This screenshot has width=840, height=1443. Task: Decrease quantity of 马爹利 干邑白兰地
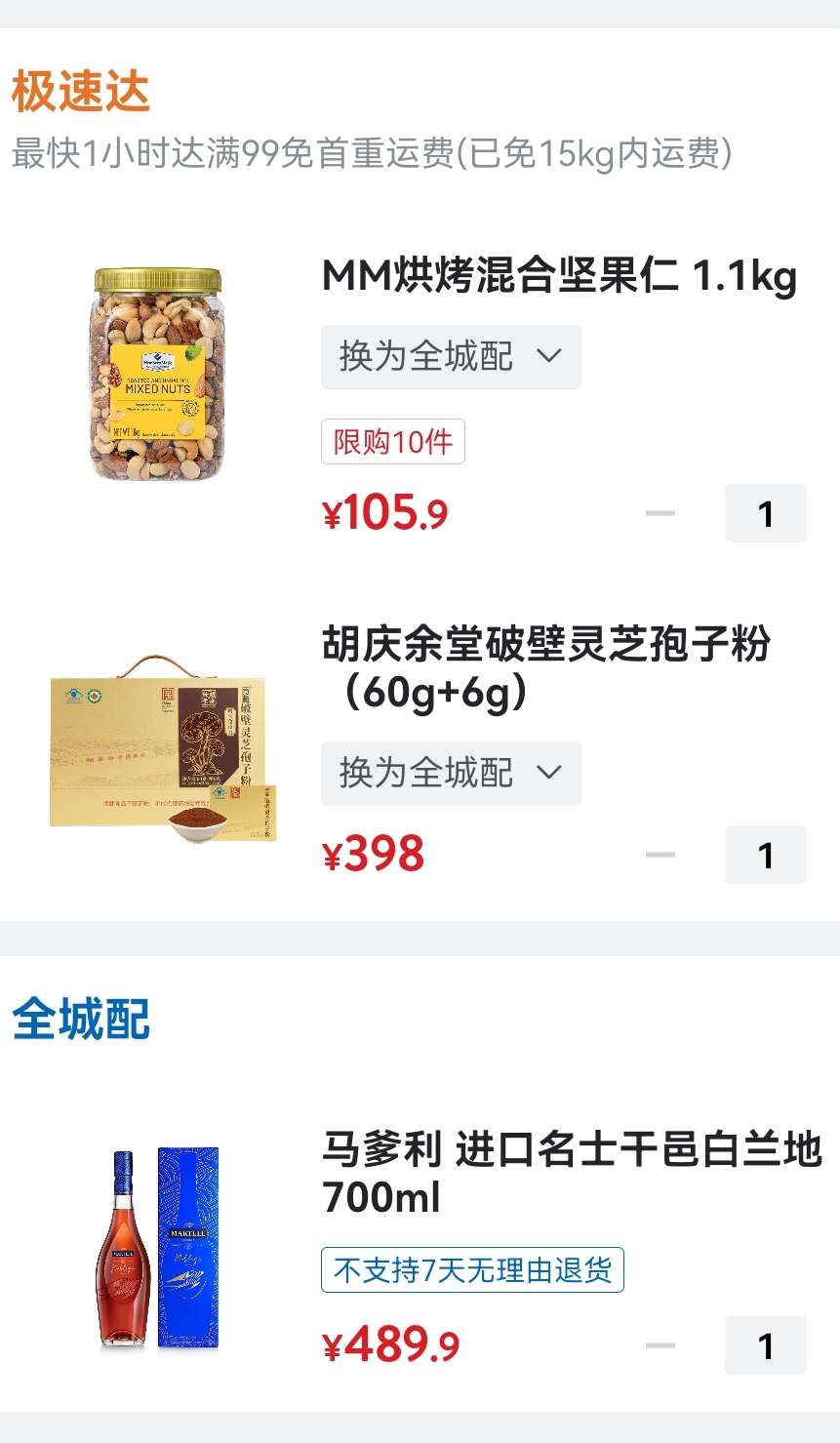click(x=660, y=1345)
